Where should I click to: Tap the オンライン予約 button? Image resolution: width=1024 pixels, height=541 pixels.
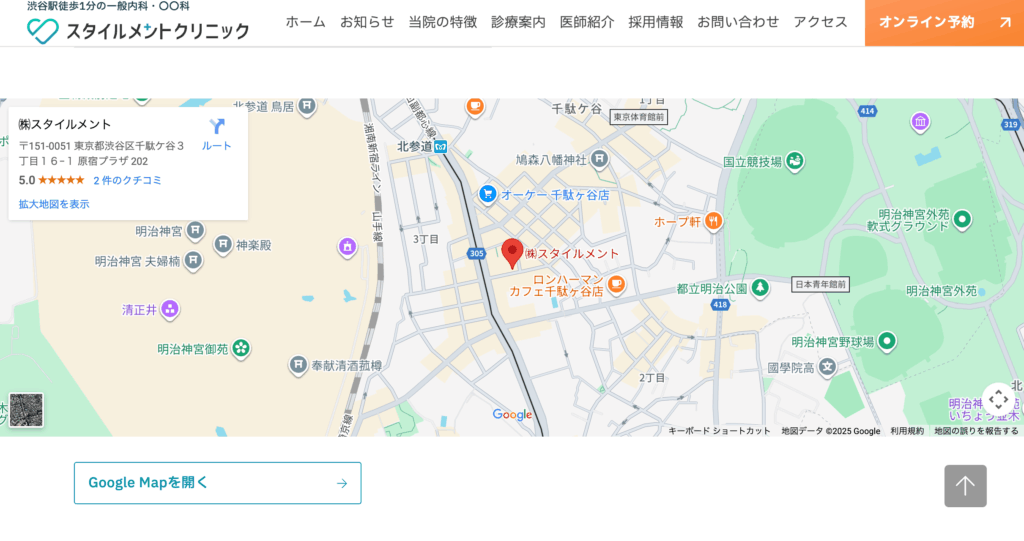pyautogui.click(x=943, y=22)
